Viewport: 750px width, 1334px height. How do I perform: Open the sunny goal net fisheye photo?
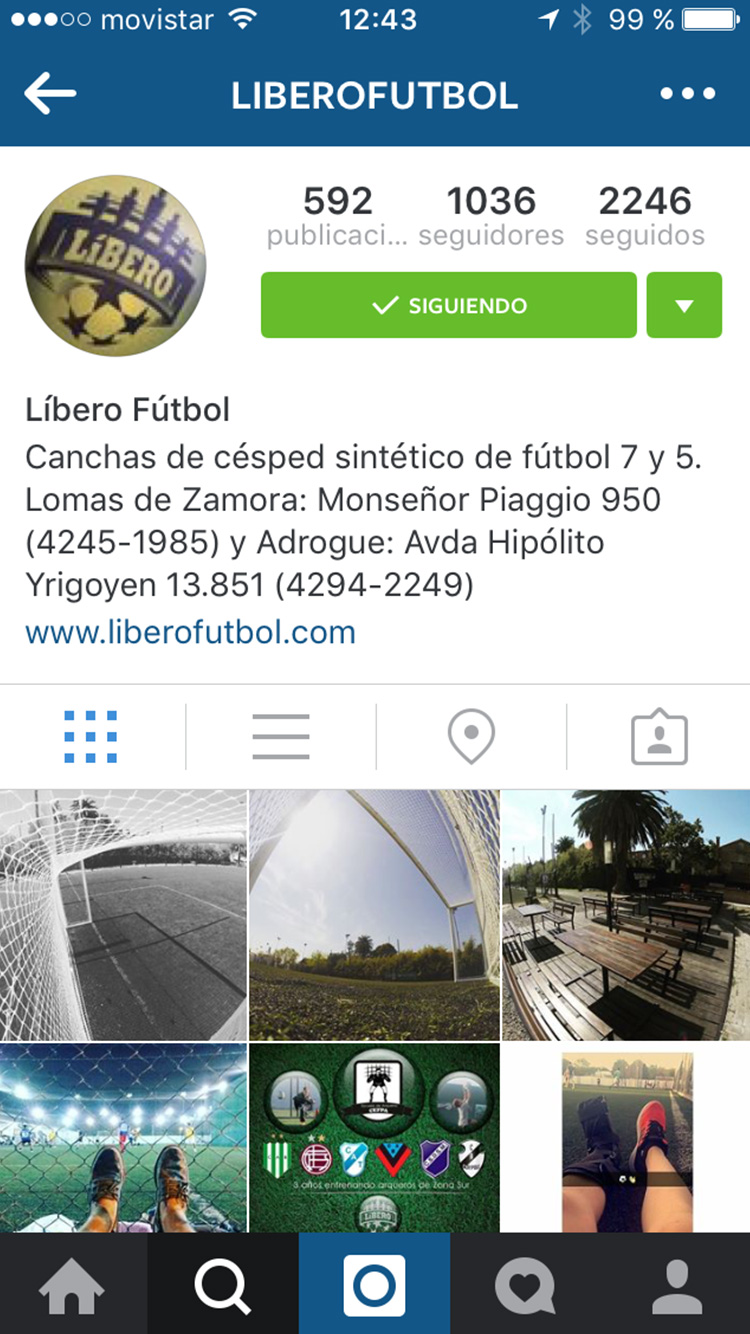click(374, 914)
